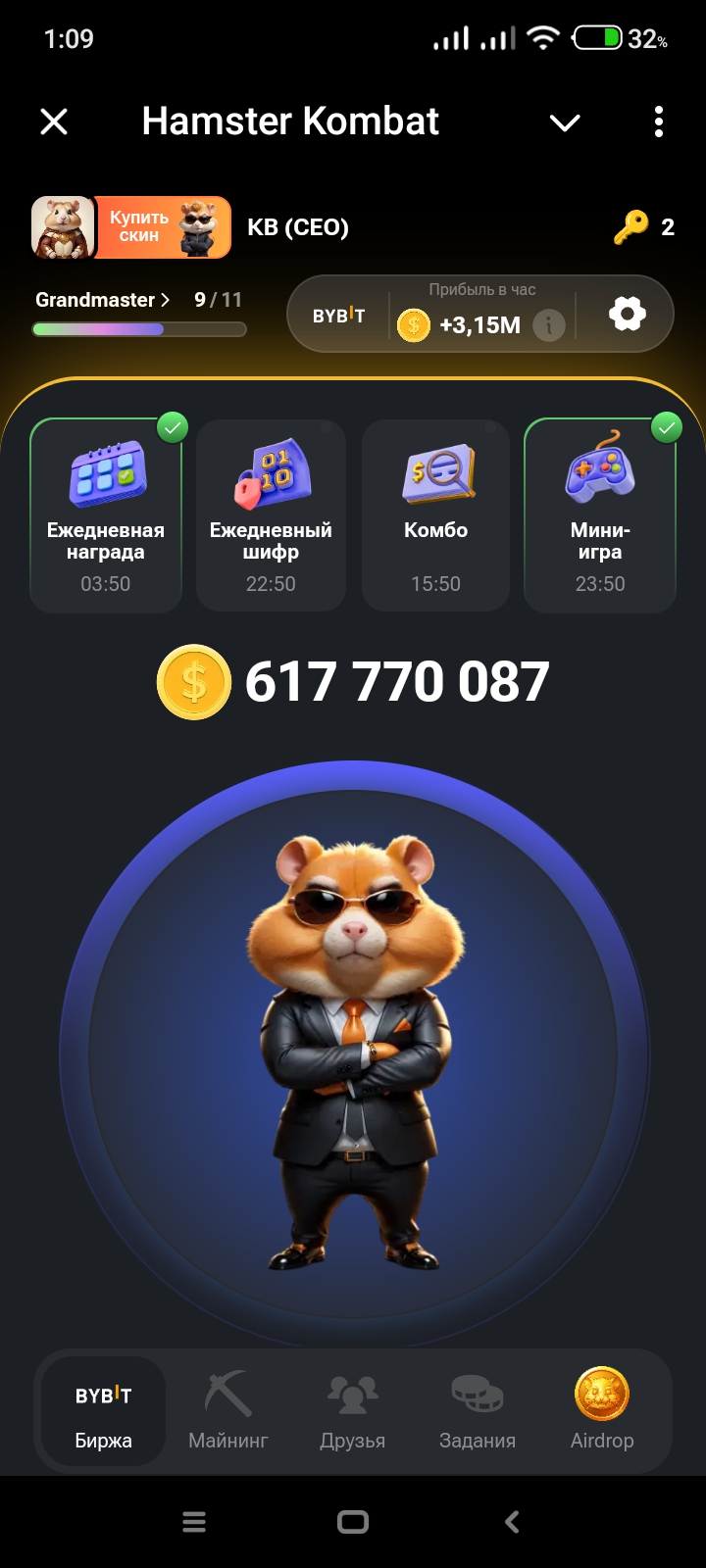Close the Hamster Kombat mini app
706x1568 pixels.
pyautogui.click(x=54, y=122)
